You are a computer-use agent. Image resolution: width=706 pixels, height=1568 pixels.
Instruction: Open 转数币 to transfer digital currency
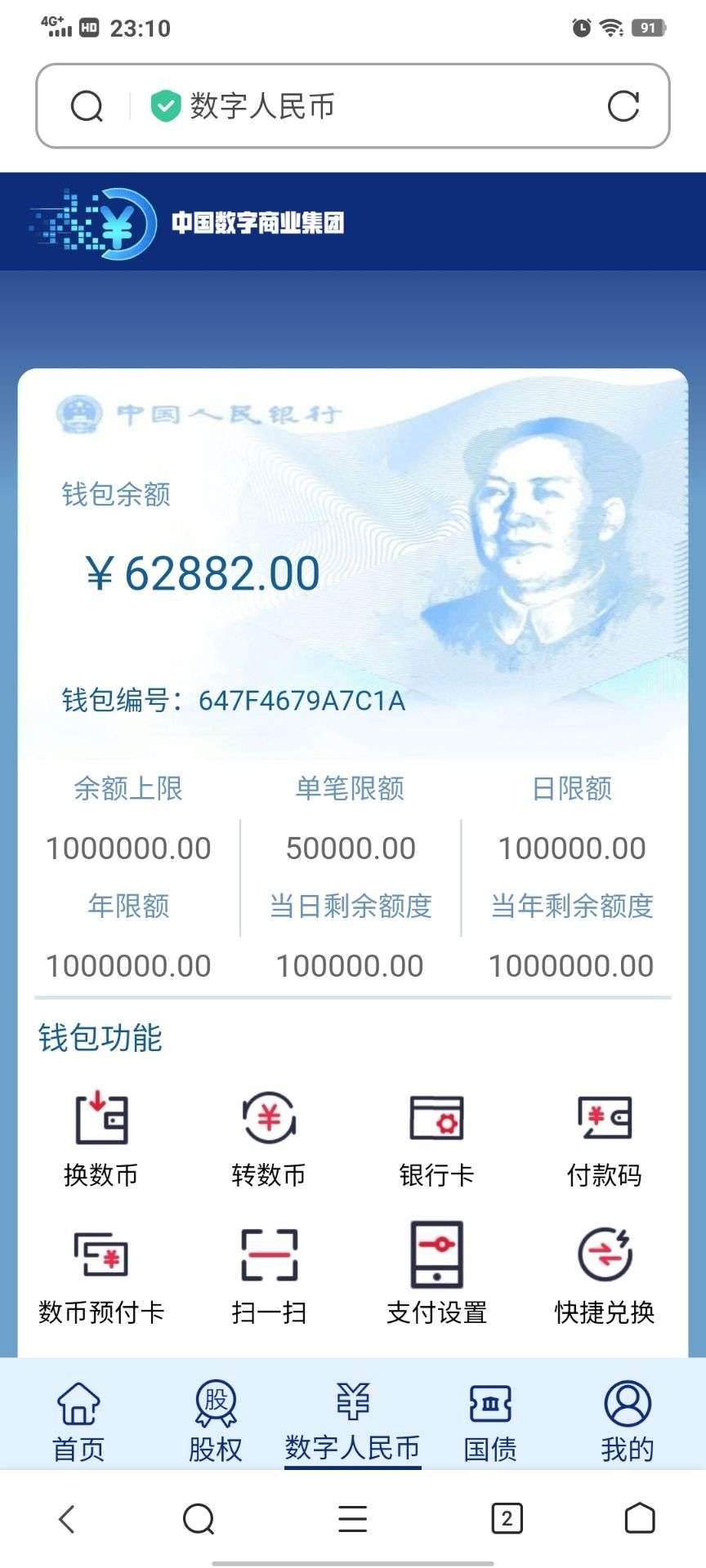tap(269, 1138)
